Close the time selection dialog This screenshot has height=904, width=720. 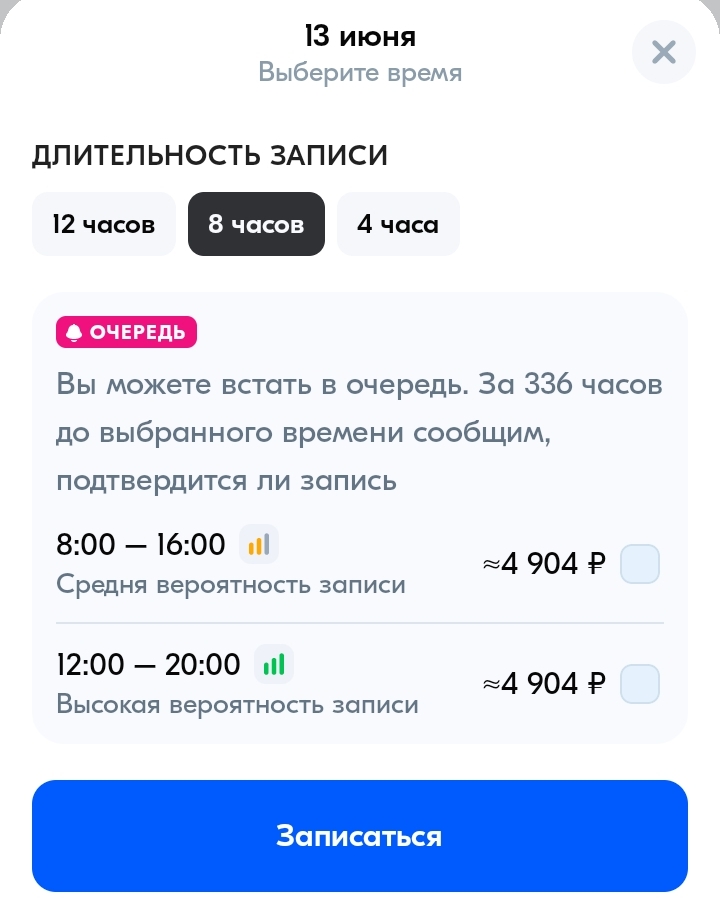(663, 52)
